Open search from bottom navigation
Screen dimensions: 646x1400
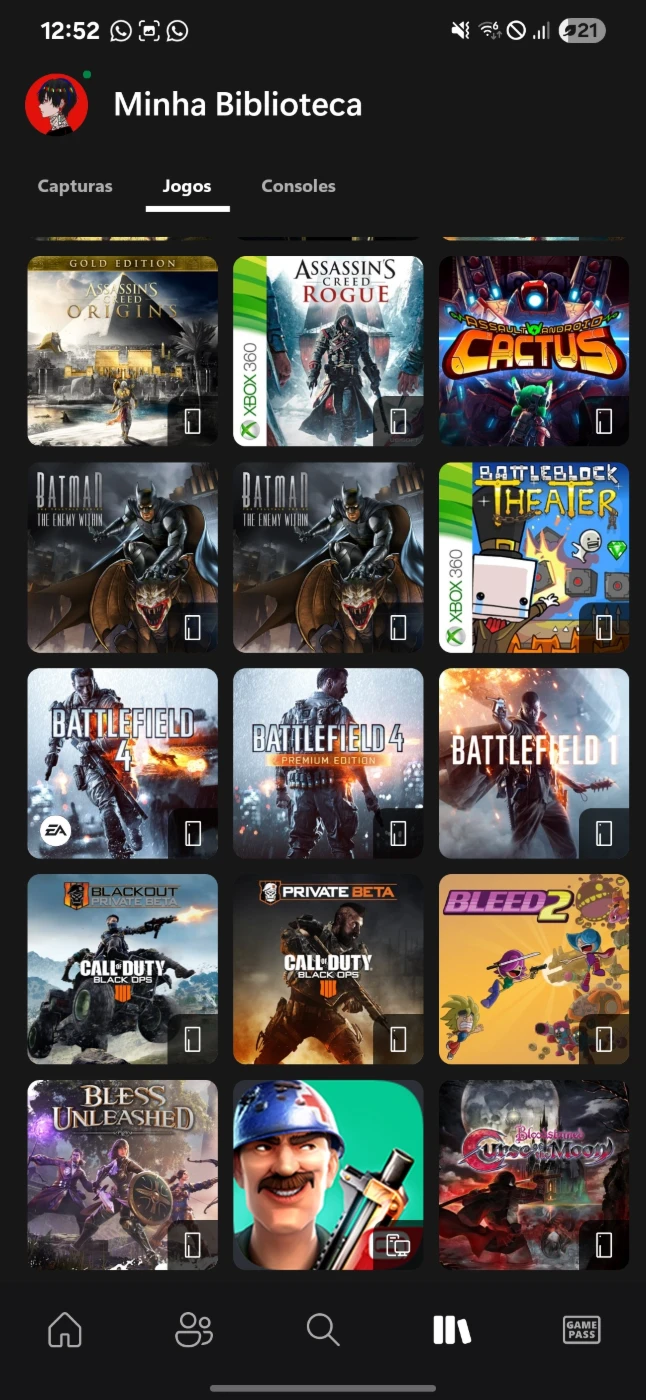(x=323, y=1330)
